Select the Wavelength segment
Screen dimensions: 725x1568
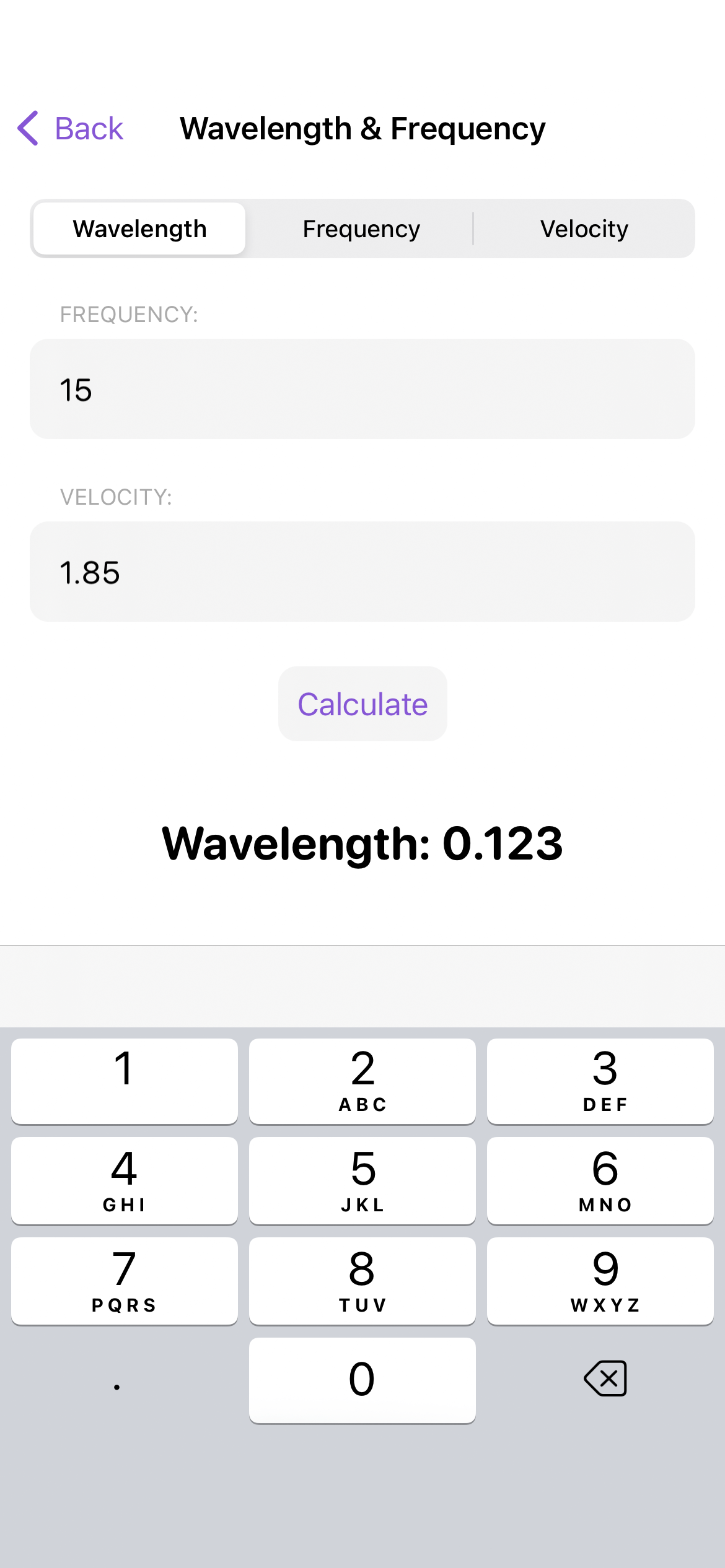[x=139, y=229]
